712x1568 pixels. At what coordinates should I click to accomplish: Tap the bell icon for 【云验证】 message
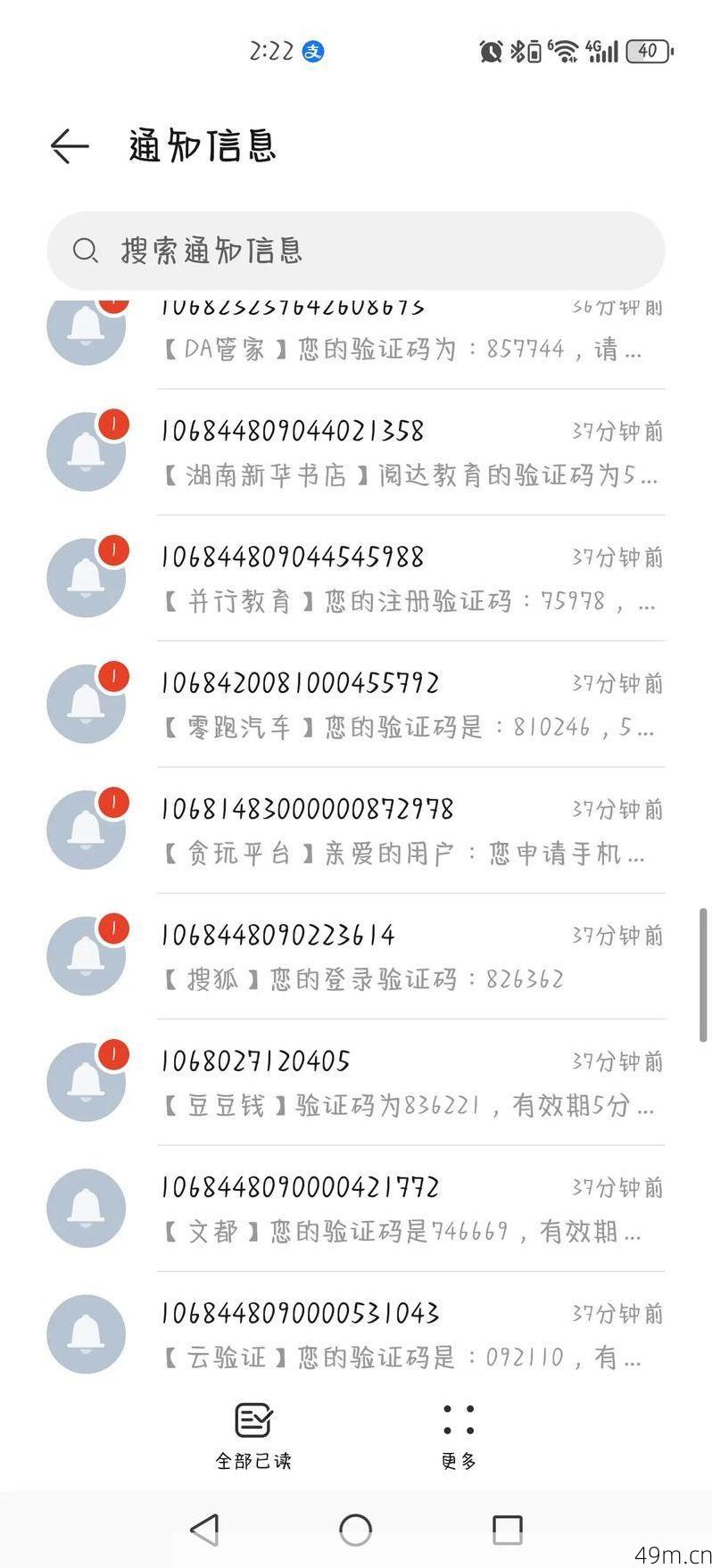pos(86,1335)
